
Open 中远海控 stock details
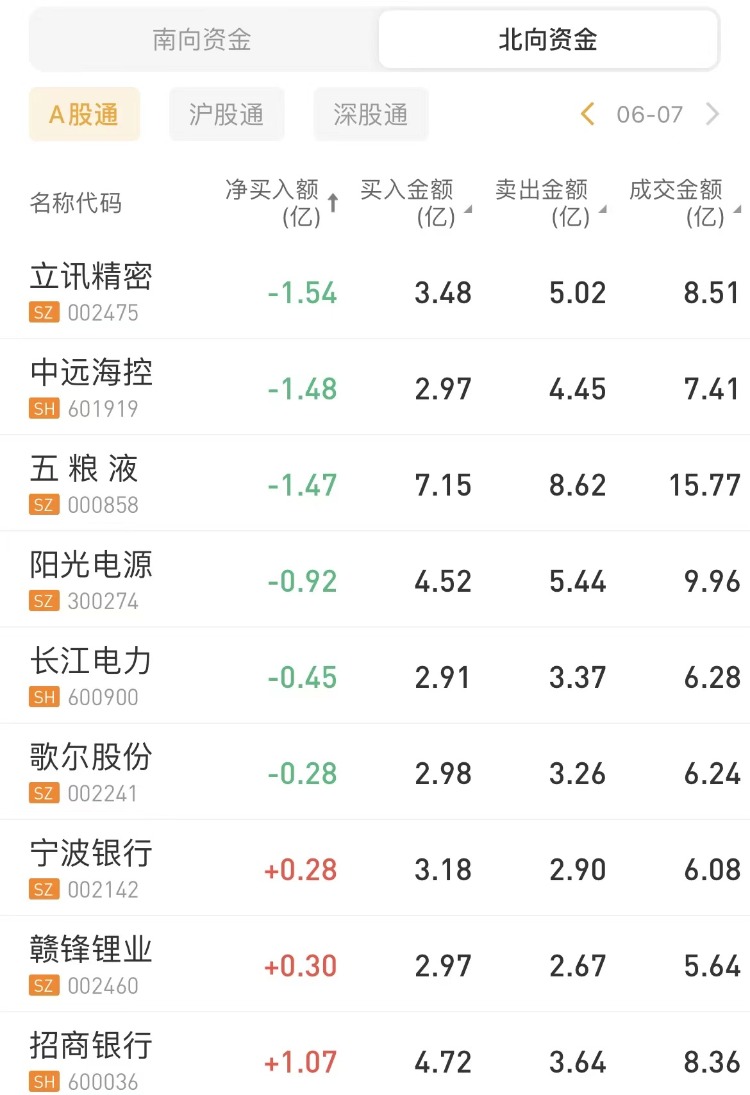pyautogui.click(x=91, y=386)
